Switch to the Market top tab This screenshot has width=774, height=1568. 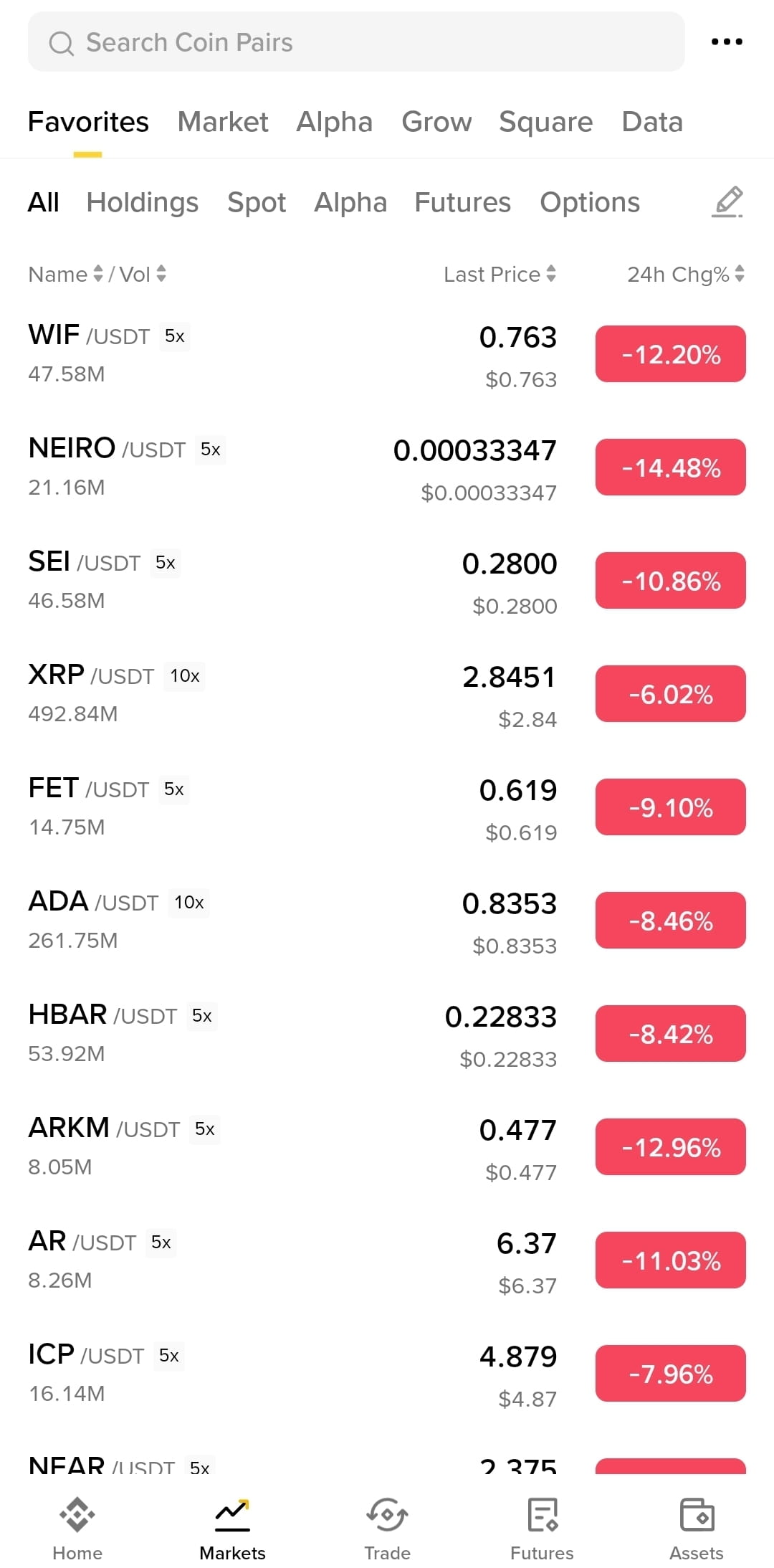pos(223,122)
